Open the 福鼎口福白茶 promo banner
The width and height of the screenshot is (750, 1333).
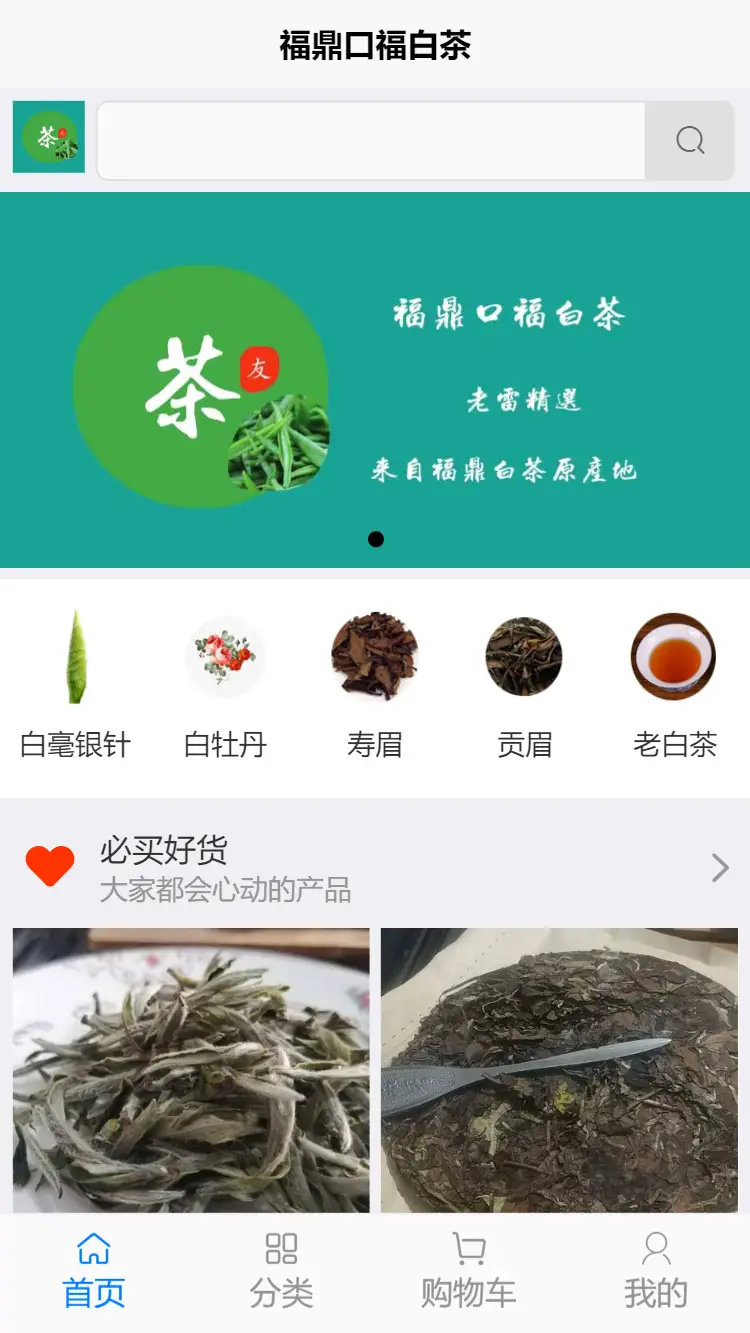pyautogui.click(x=375, y=380)
